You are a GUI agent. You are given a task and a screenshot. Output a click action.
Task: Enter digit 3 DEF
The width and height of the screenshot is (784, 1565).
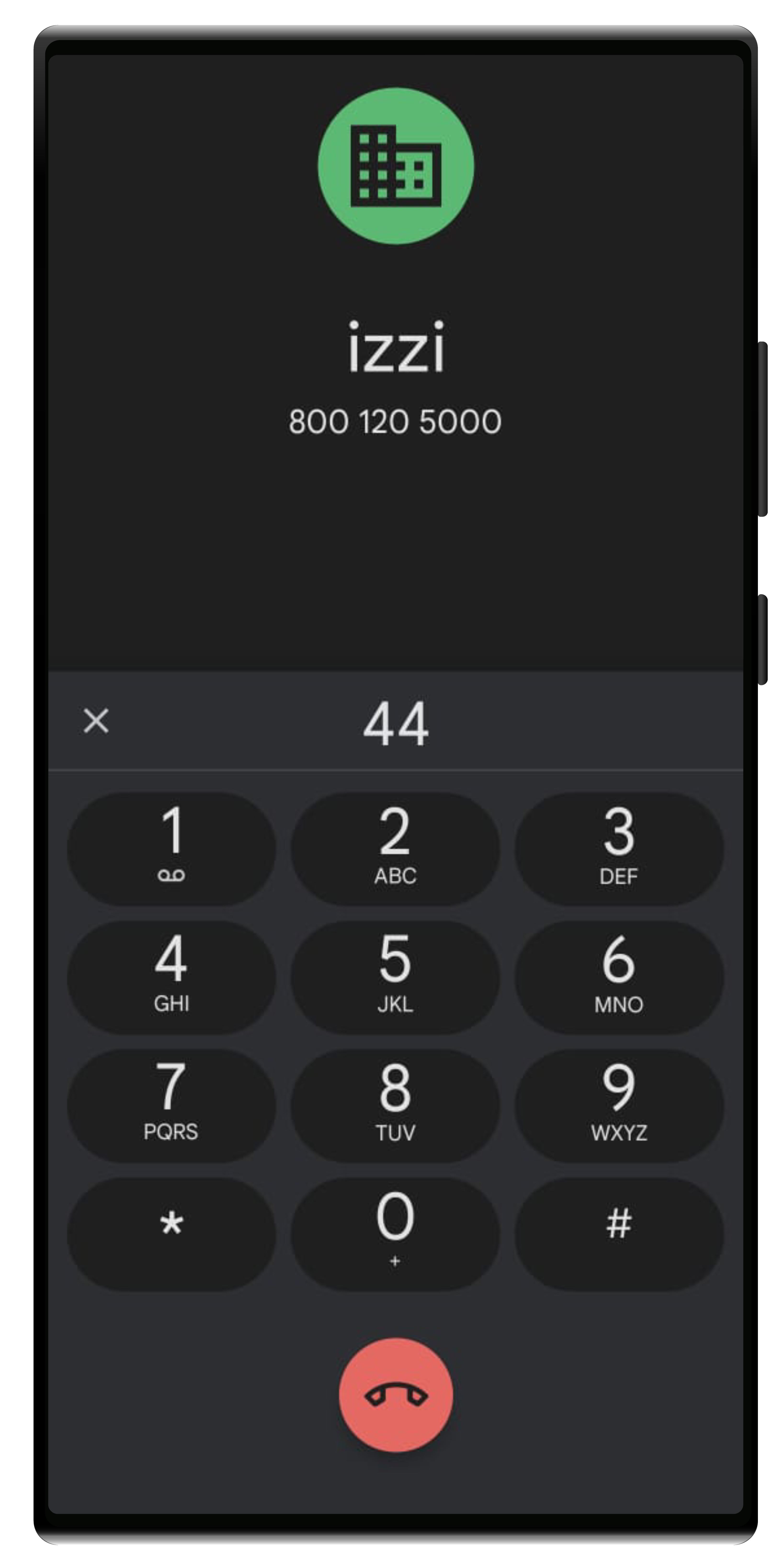pos(618,849)
